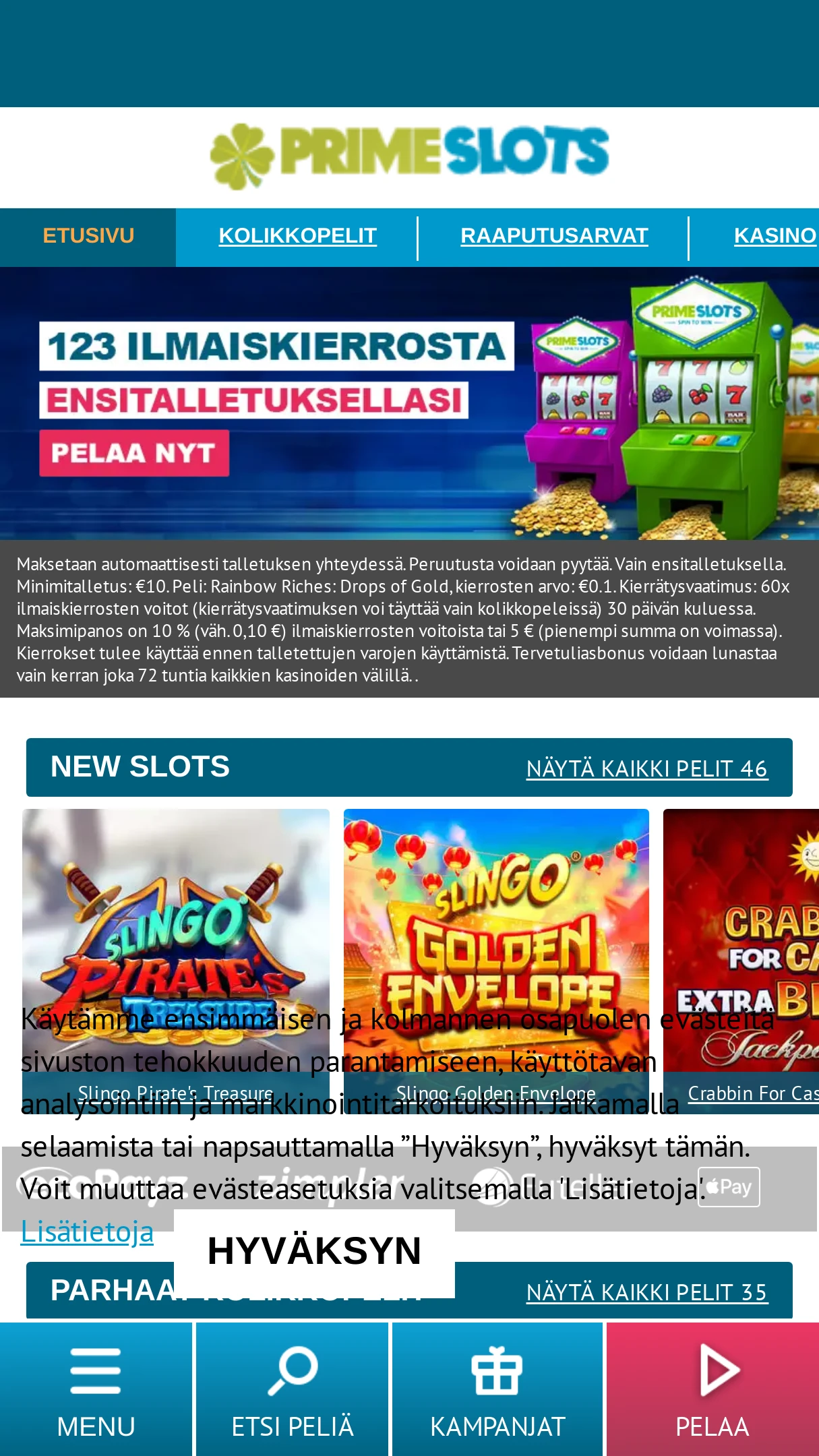Switch to the Kolikkopelit tab
The width and height of the screenshot is (819, 1456).
pos(297,236)
